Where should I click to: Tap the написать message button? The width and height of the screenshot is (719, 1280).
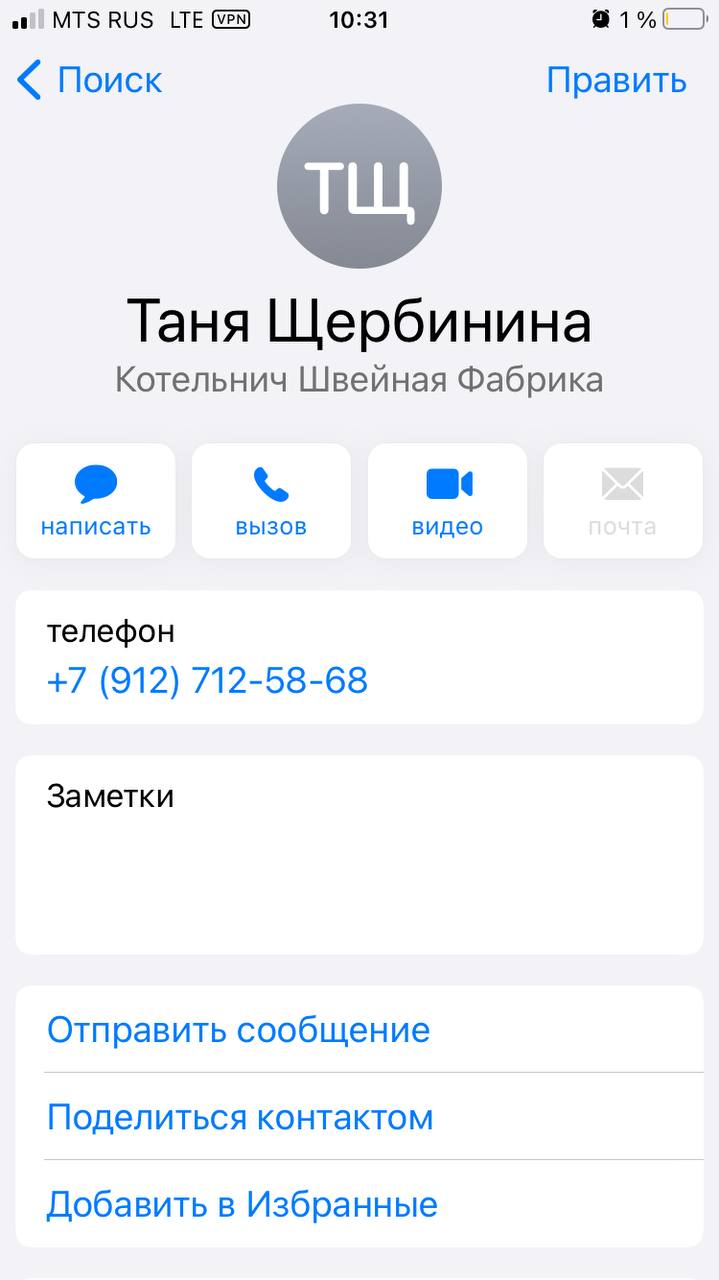coord(96,501)
